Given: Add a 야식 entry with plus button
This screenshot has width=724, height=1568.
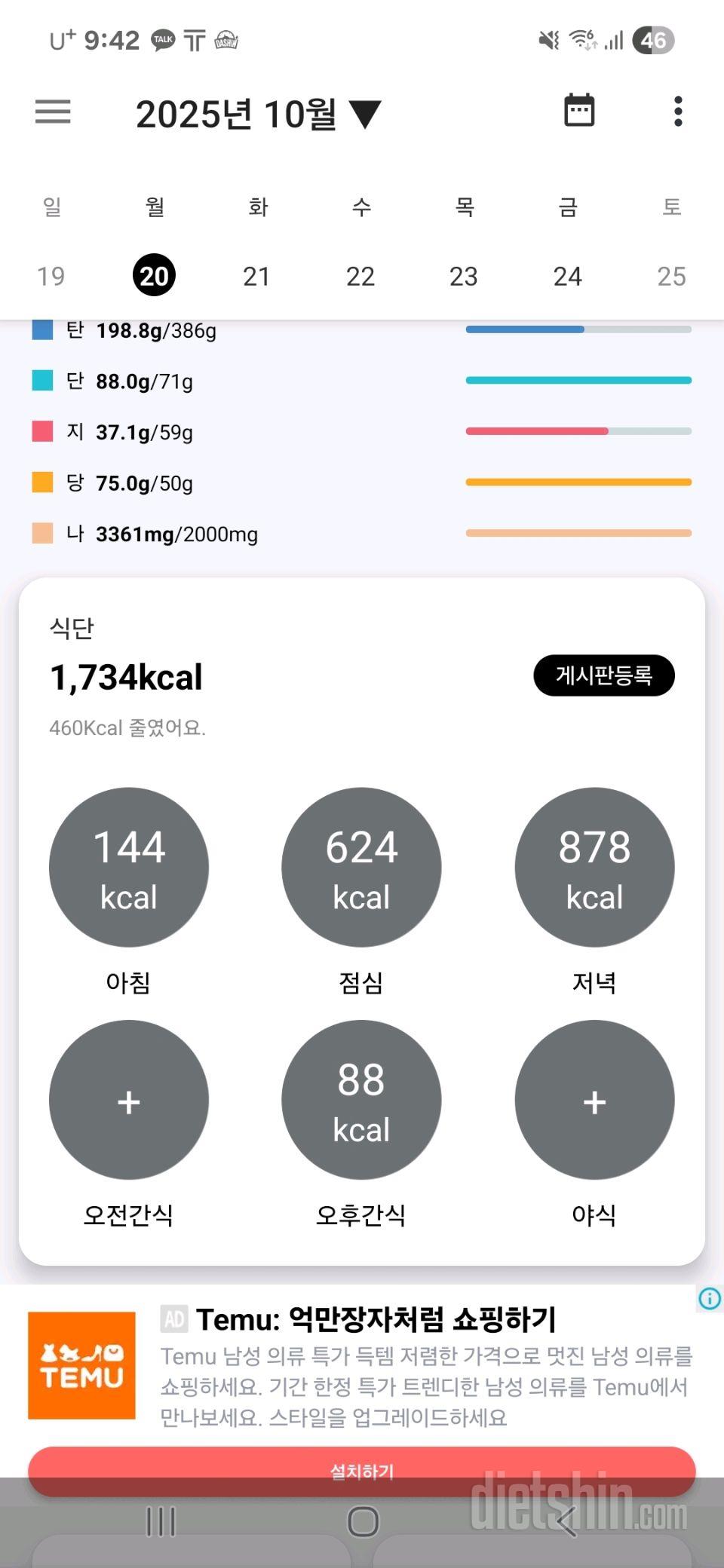Looking at the screenshot, I should pyautogui.click(x=594, y=1100).
